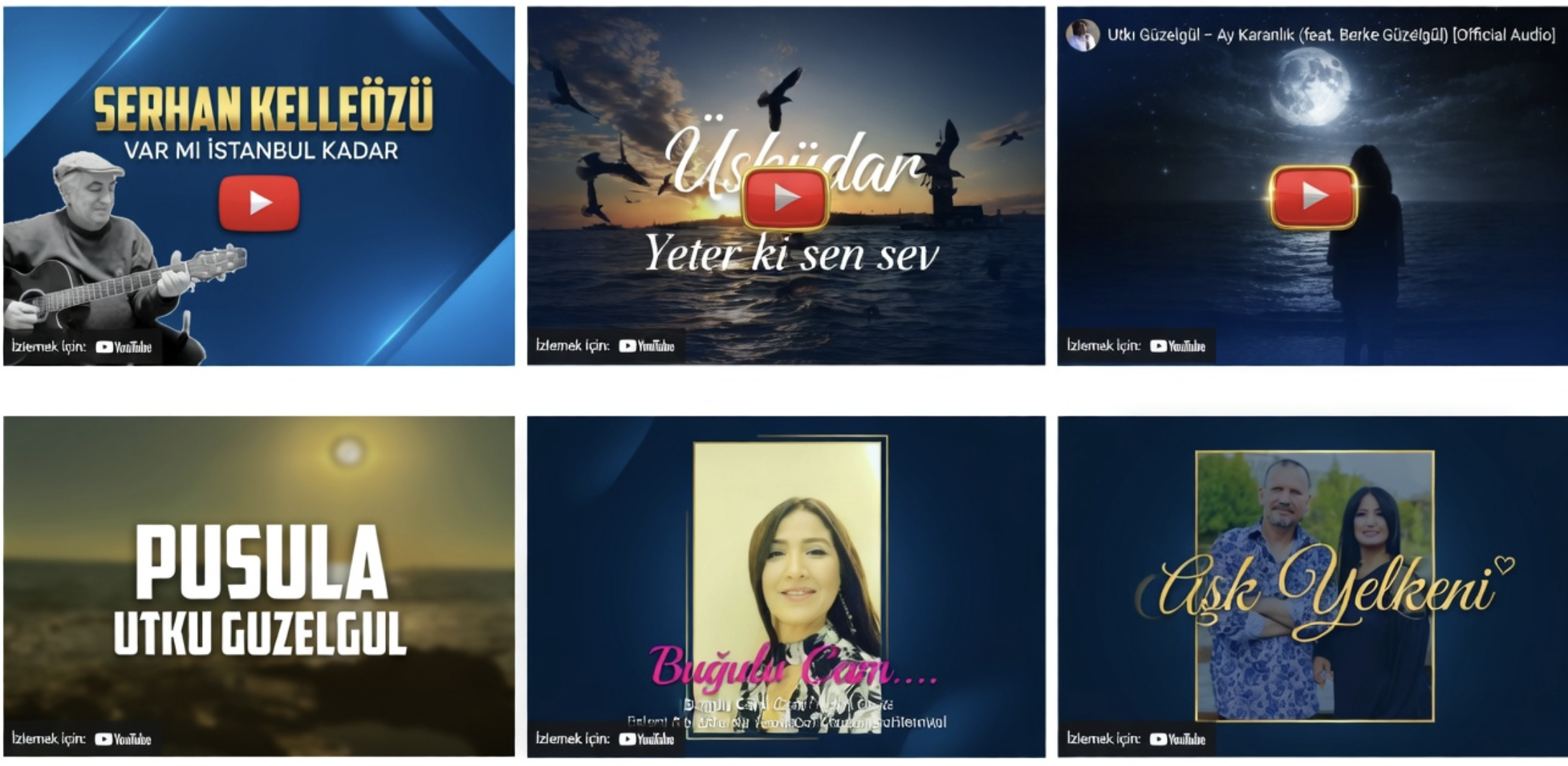
Task: Open the Pusula Utku Guzelgul video
Action: pyautogui.click(x=259, y=586)
